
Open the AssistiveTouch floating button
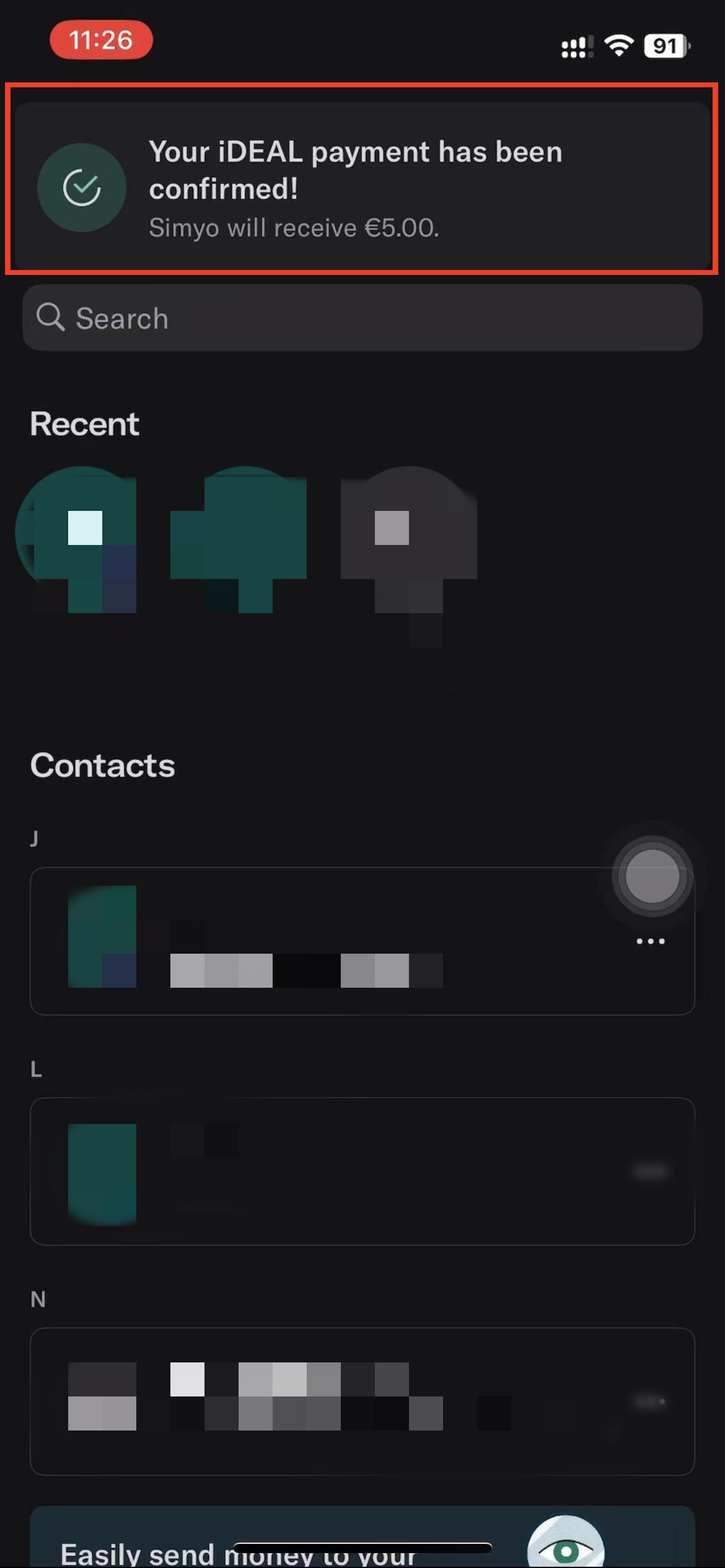[652, 876]
